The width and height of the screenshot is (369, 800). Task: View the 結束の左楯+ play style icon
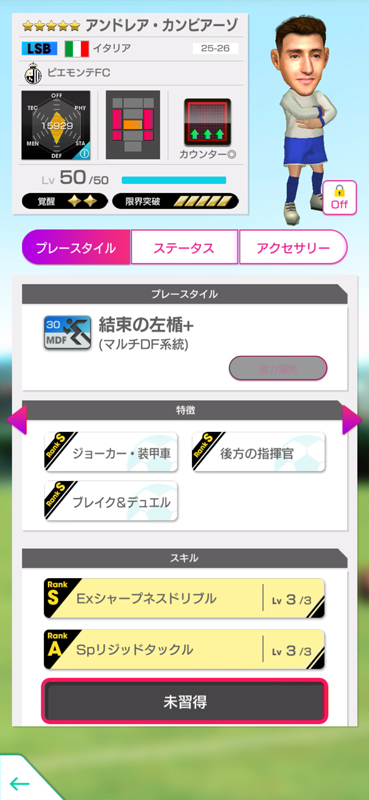point(67,332)
